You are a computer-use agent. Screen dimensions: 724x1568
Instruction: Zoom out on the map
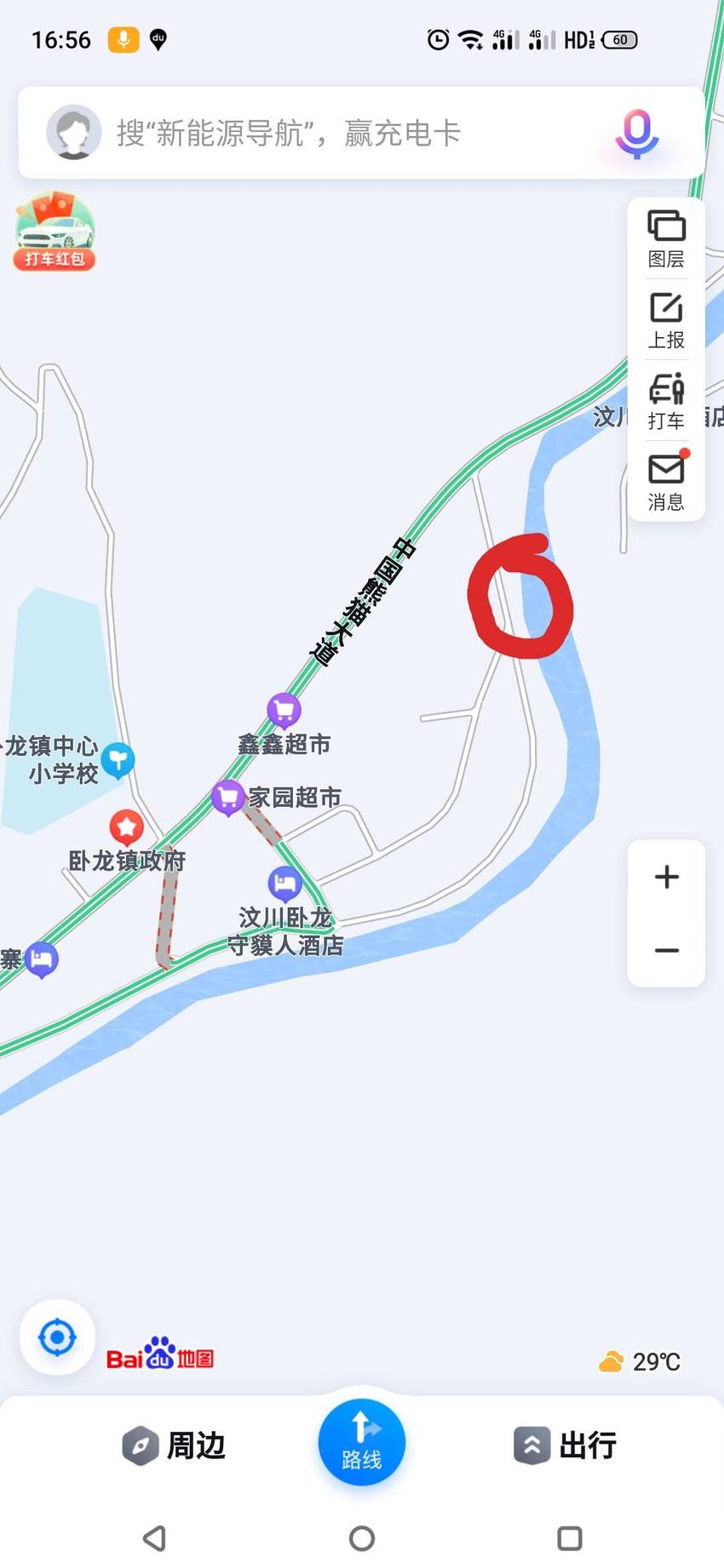667,950
